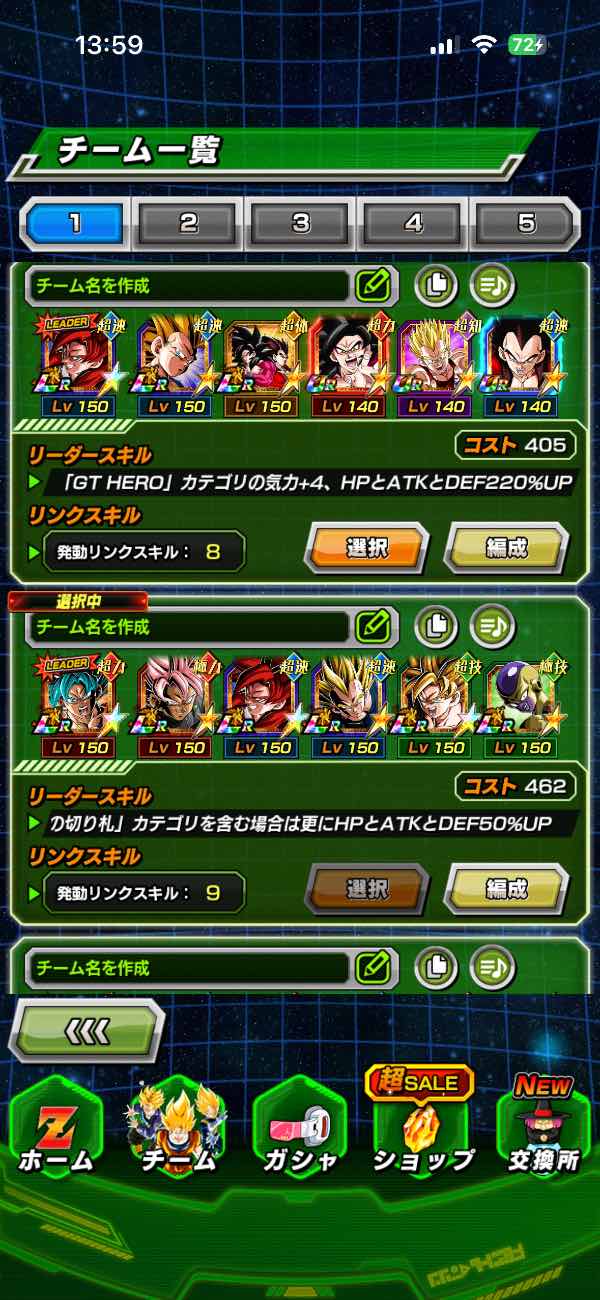Edit the name of the GT HERO team
This screenshot has width=600, height=1300.
coord(372,286)
